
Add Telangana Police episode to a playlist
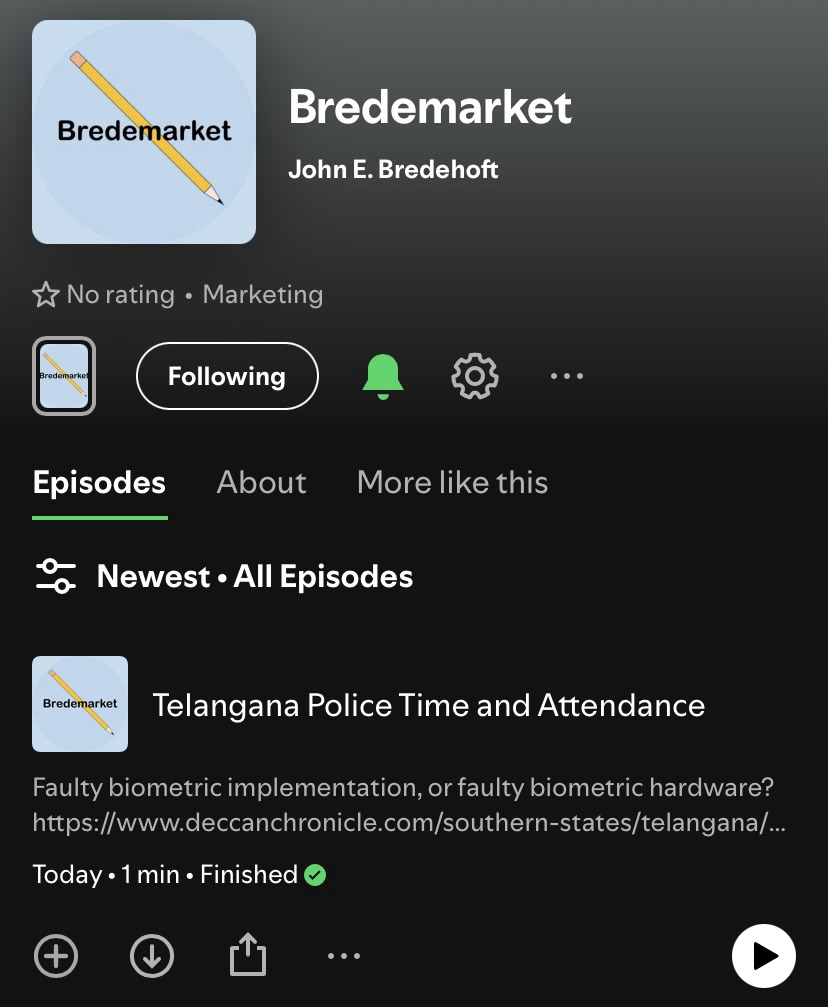pos(56,956)
